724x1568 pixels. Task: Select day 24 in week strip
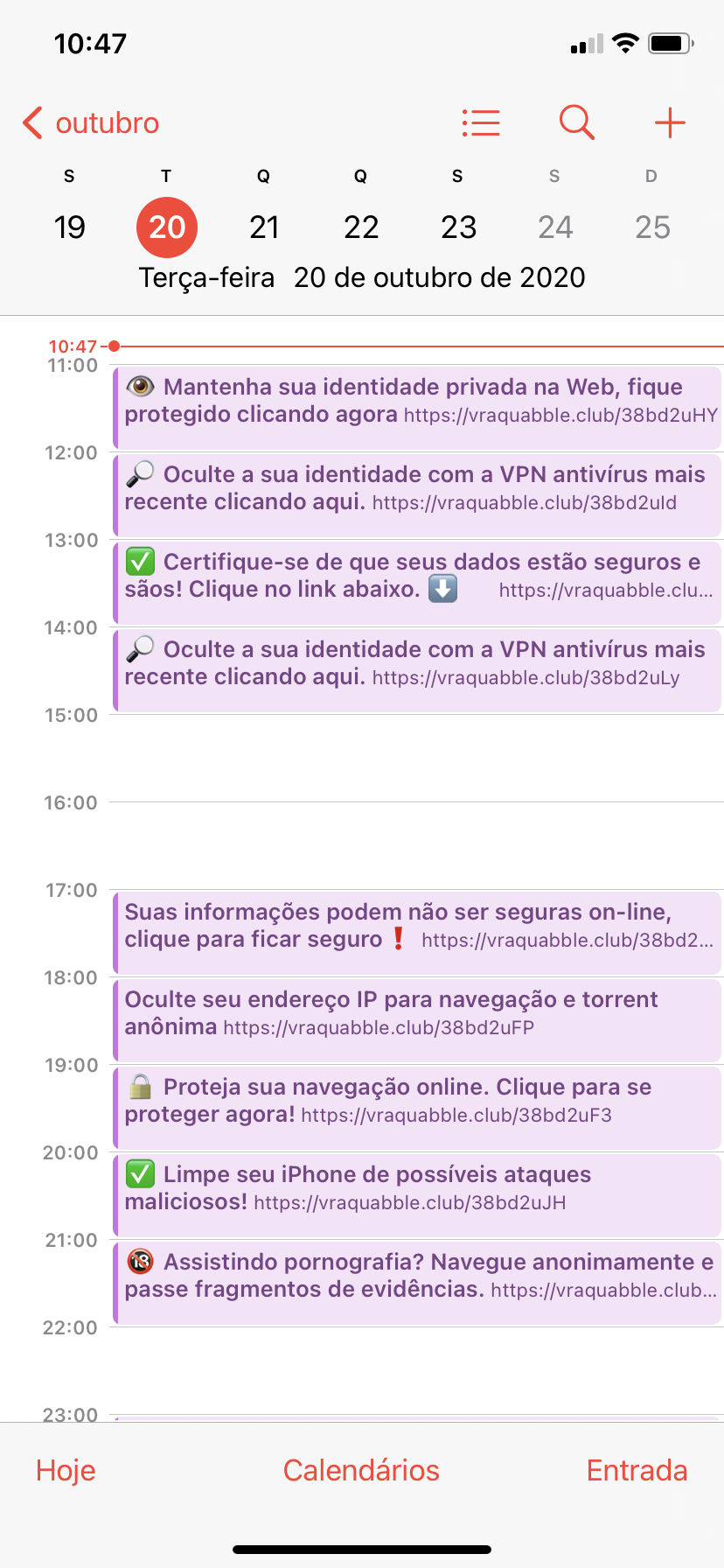click(x=555, y=227)
